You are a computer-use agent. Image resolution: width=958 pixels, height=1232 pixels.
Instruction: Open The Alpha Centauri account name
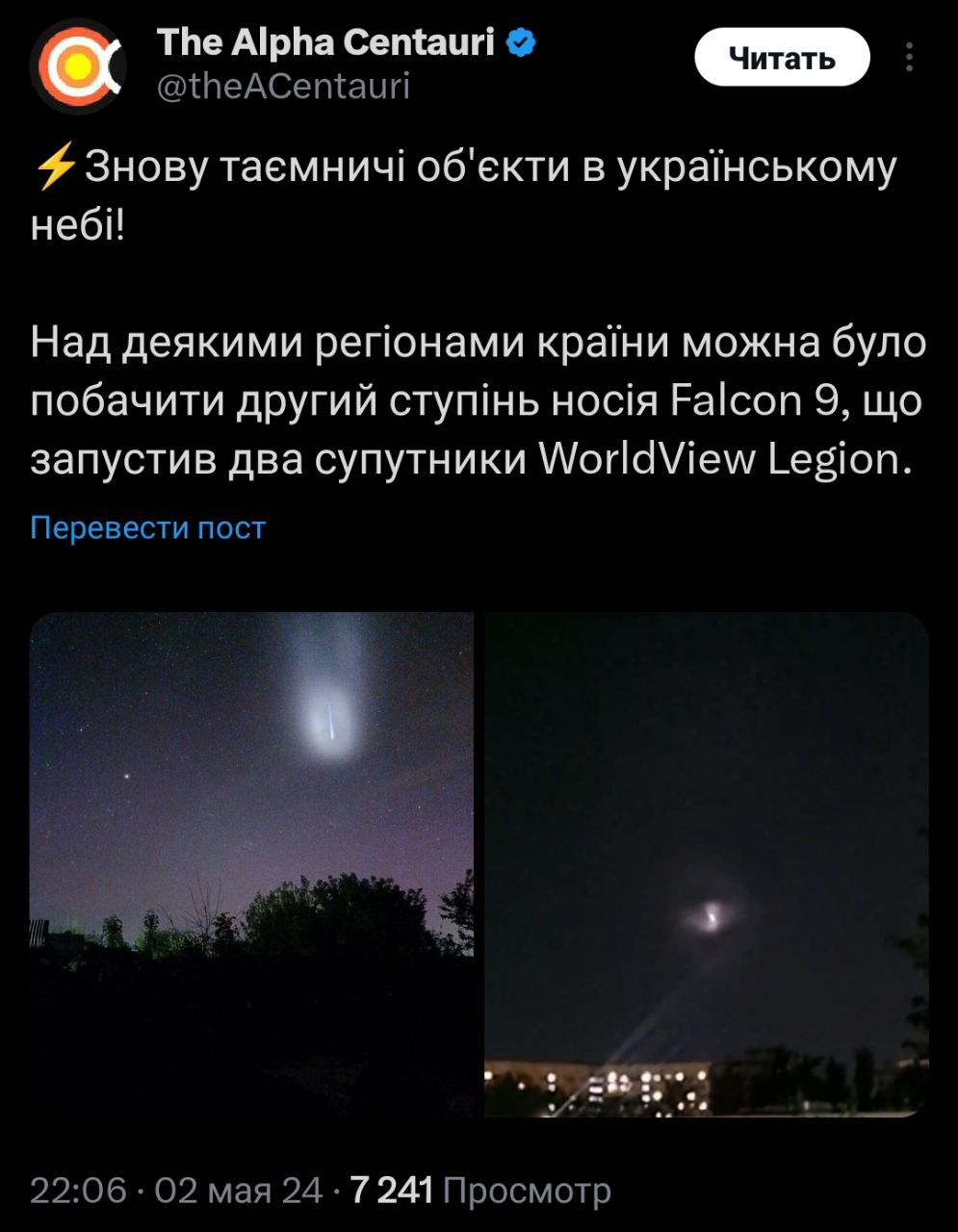point(325,41)
